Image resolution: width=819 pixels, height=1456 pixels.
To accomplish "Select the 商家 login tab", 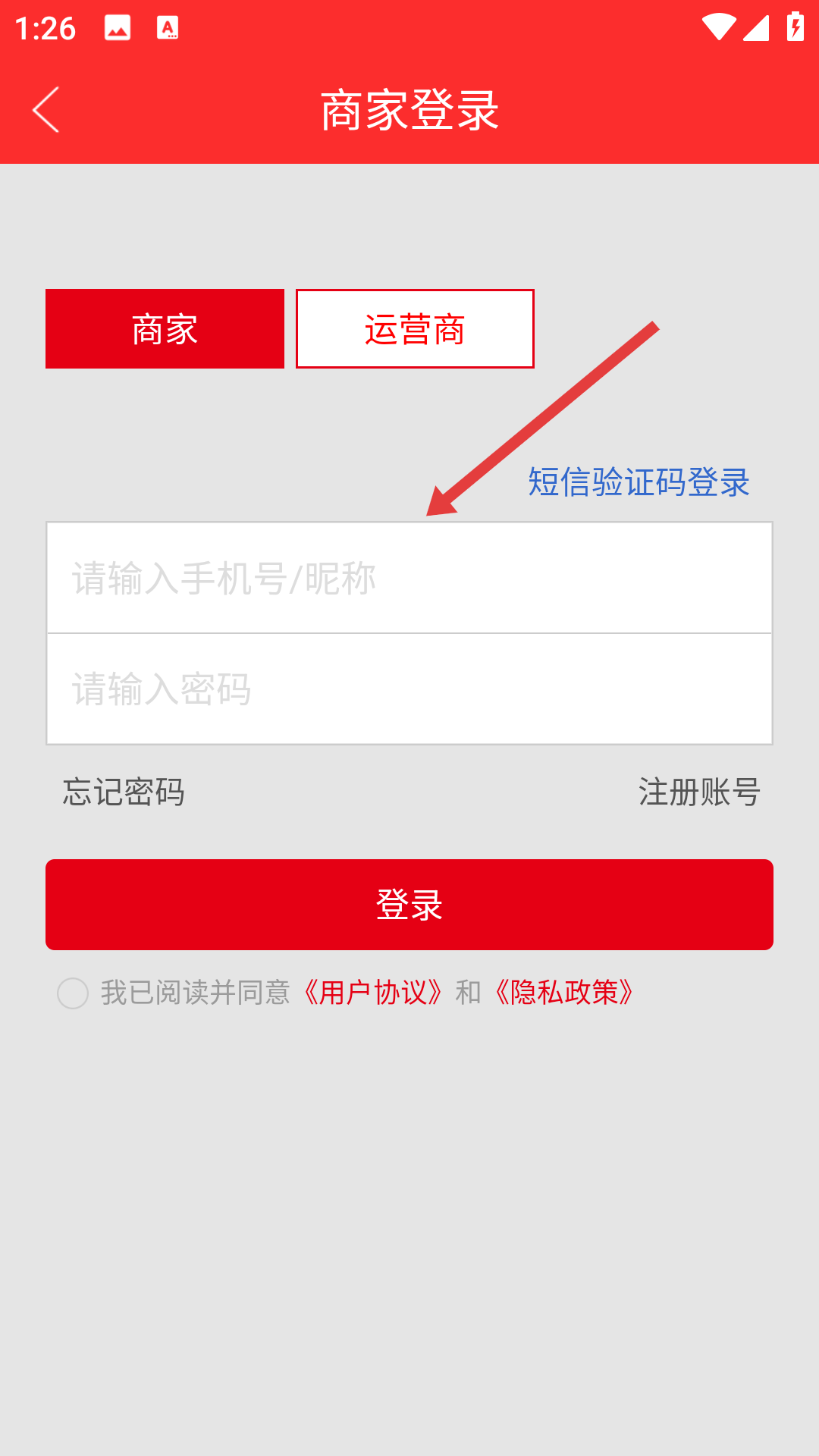I will (165, 329).
